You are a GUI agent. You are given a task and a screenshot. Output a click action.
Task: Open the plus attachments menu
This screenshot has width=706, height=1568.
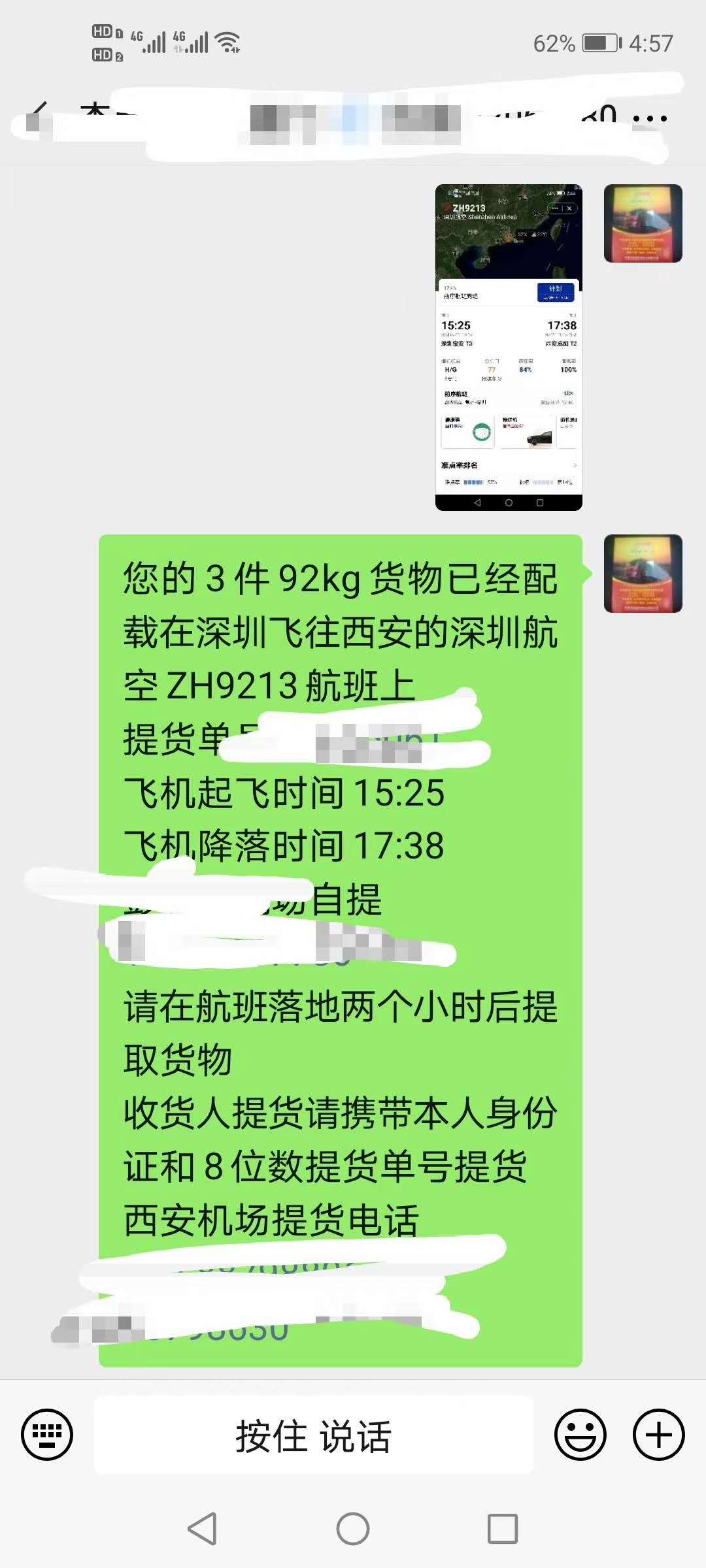coord(658,1434)
